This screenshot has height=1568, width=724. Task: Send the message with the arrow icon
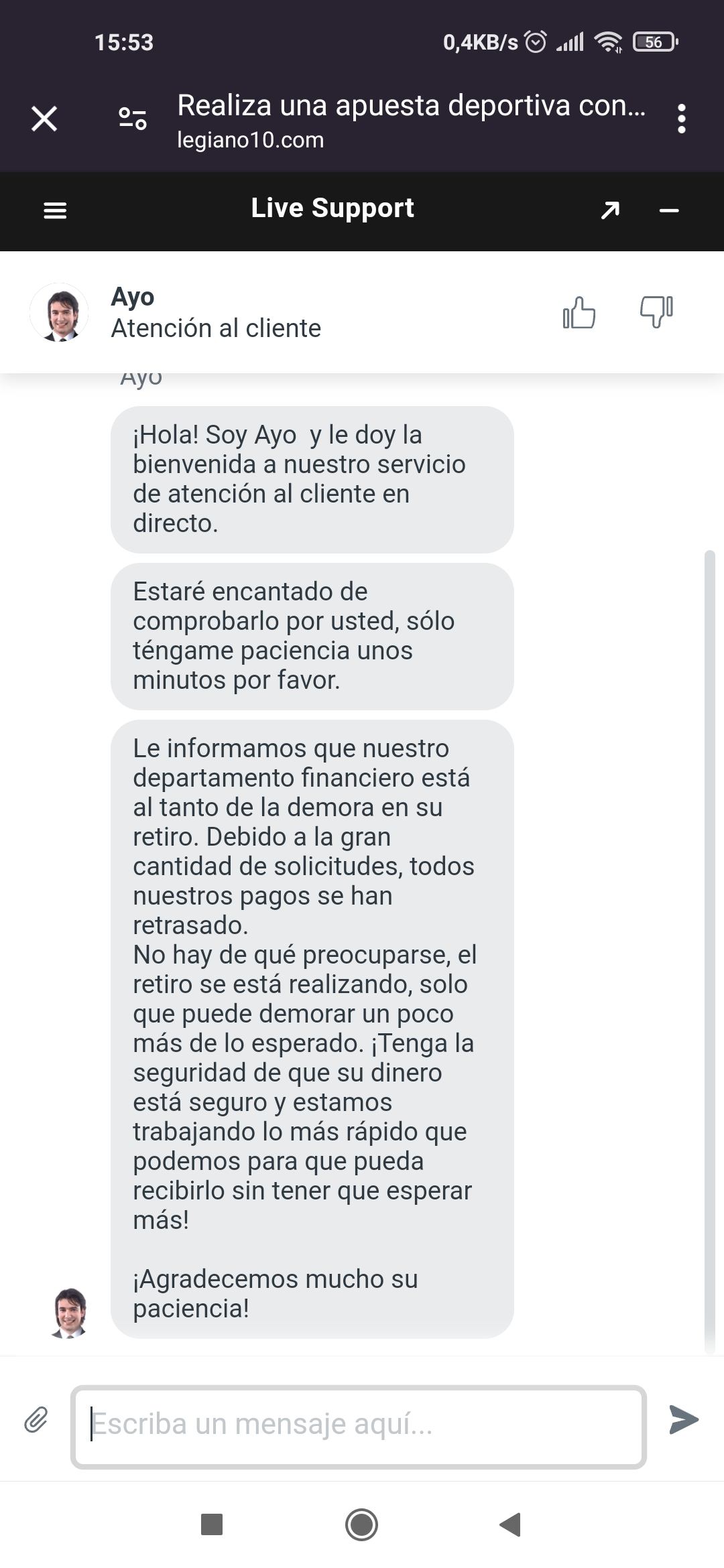[x=684, y=1419]
